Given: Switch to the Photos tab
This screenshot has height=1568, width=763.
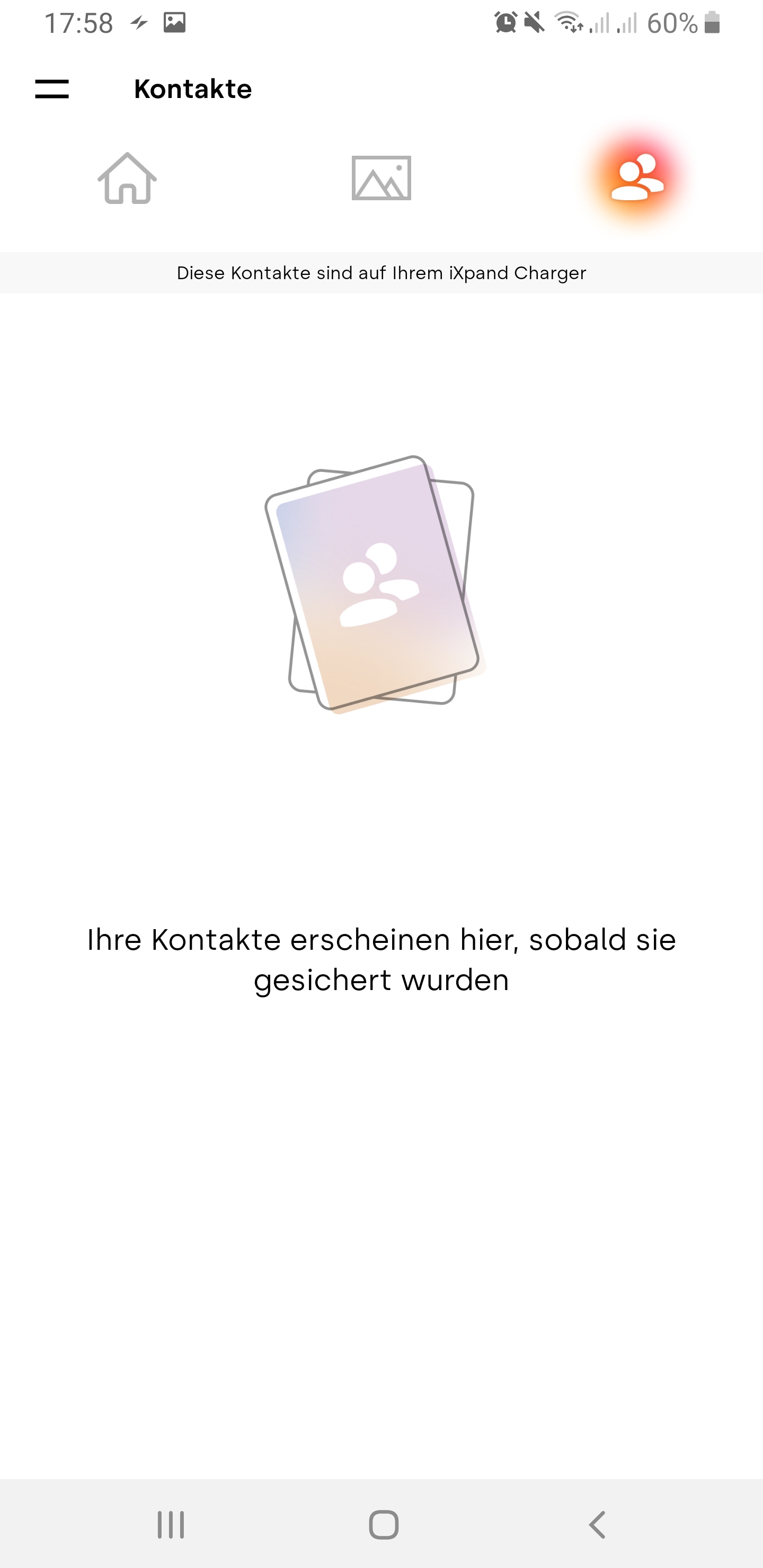Looking at the screenshot, I should [381, 179].
